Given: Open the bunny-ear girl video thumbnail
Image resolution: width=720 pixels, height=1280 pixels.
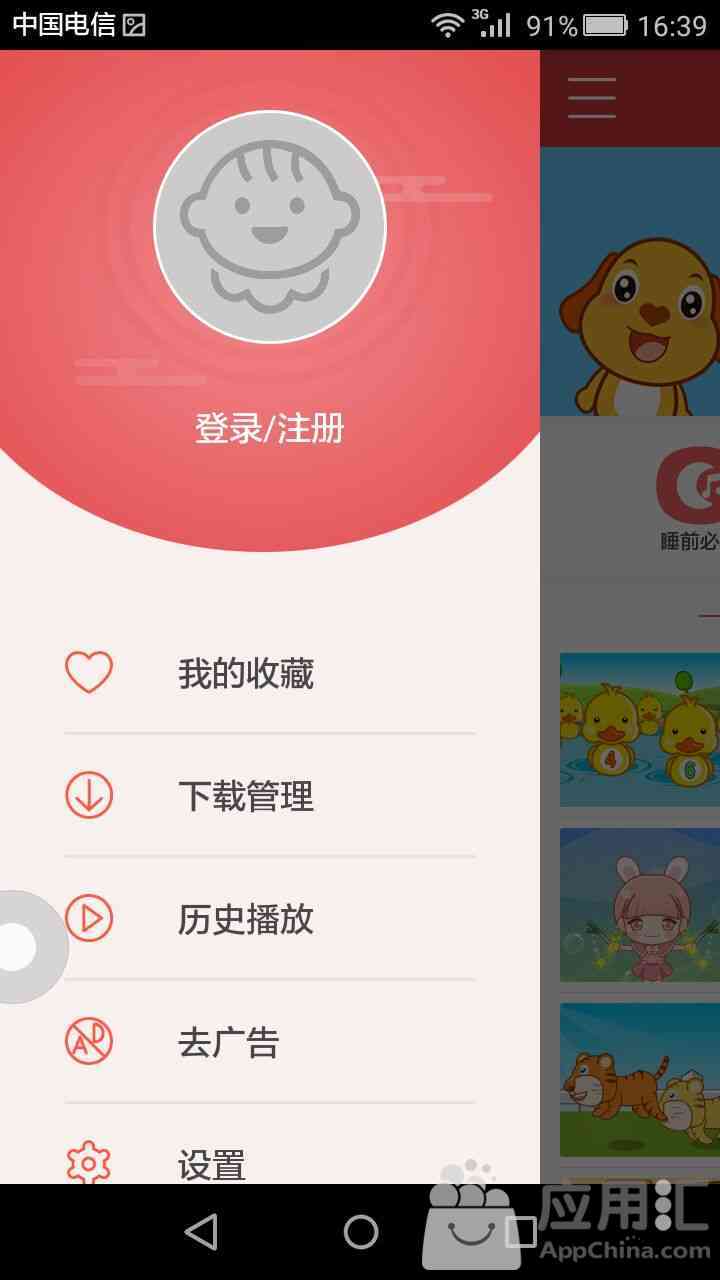Looking at the screenshot, I should click(x=640, y=905).
